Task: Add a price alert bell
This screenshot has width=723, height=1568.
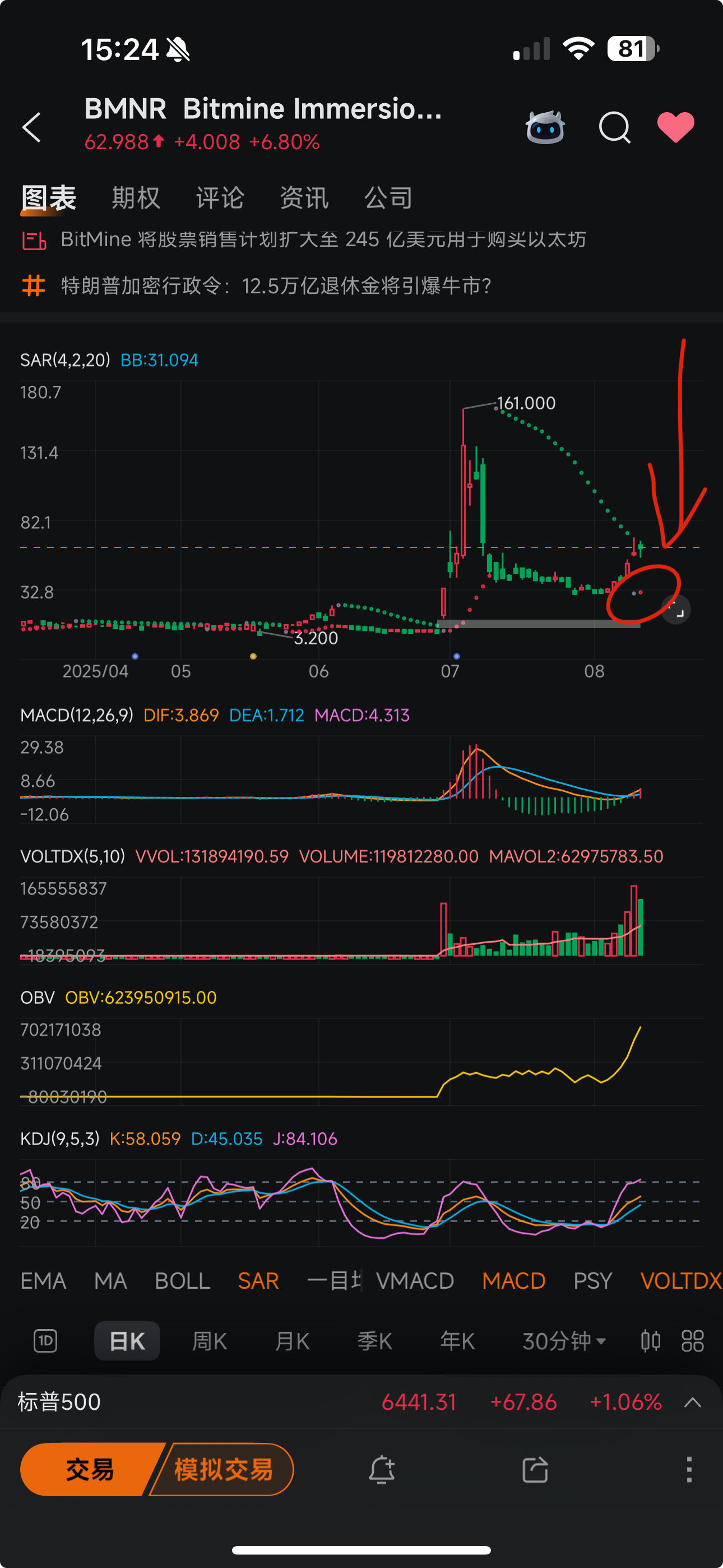Action: (382, 1469)
